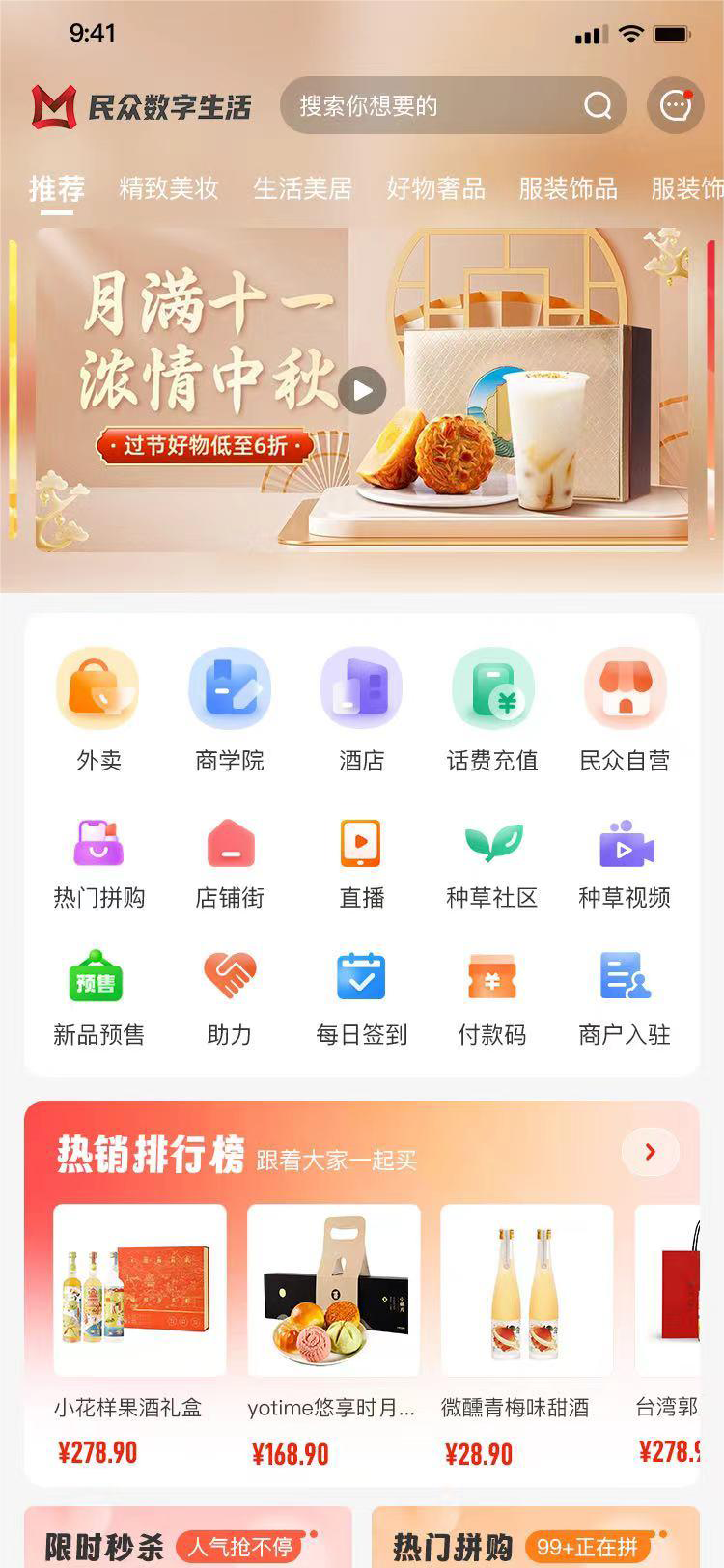Open the 付款码 payment code

492,1001
